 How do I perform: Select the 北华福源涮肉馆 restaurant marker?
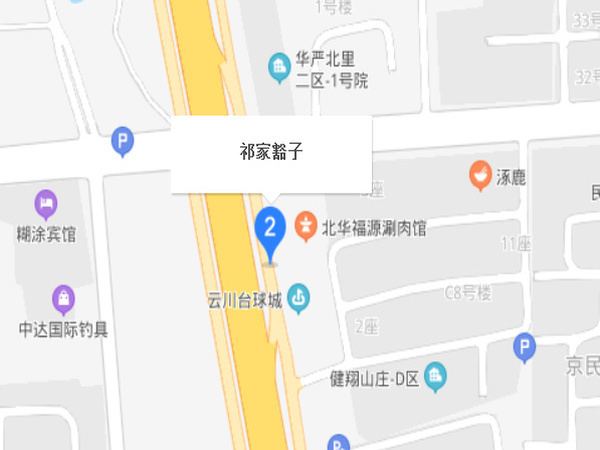coord(304,228)
